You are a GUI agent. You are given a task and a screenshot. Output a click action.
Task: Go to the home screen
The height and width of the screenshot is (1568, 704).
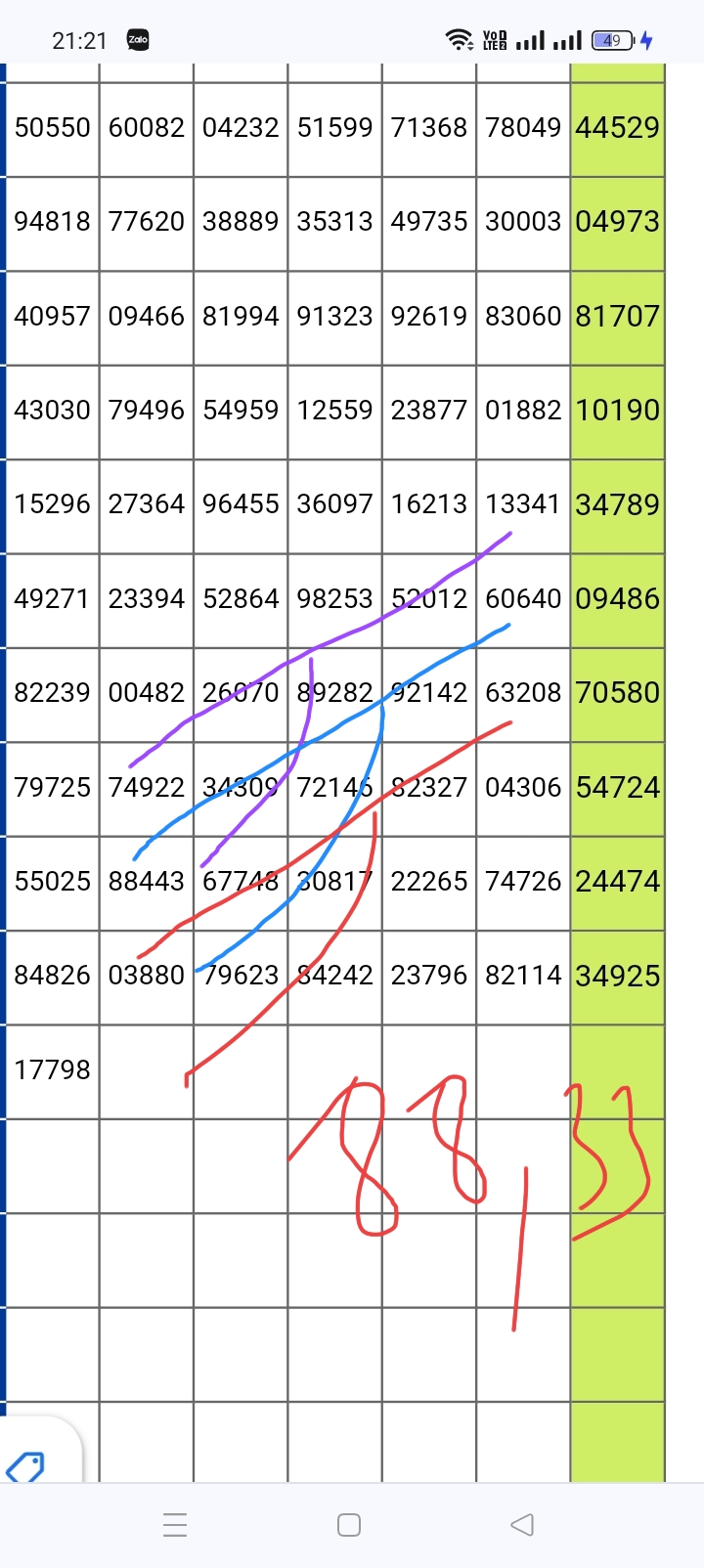(x=349, y=1525)
